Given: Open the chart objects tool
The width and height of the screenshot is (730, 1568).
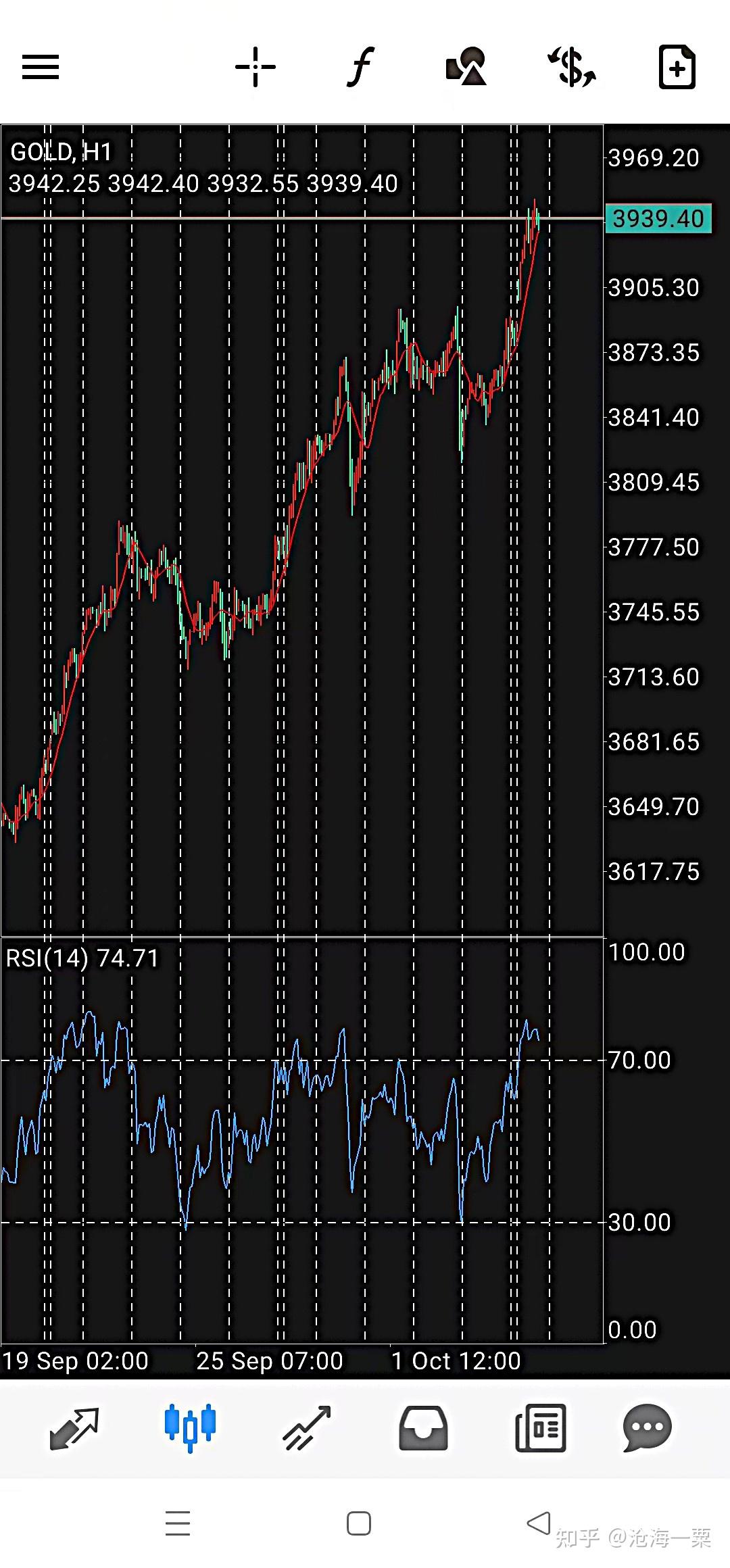Looking at the screenshot, I should click(x=466, y=67).
